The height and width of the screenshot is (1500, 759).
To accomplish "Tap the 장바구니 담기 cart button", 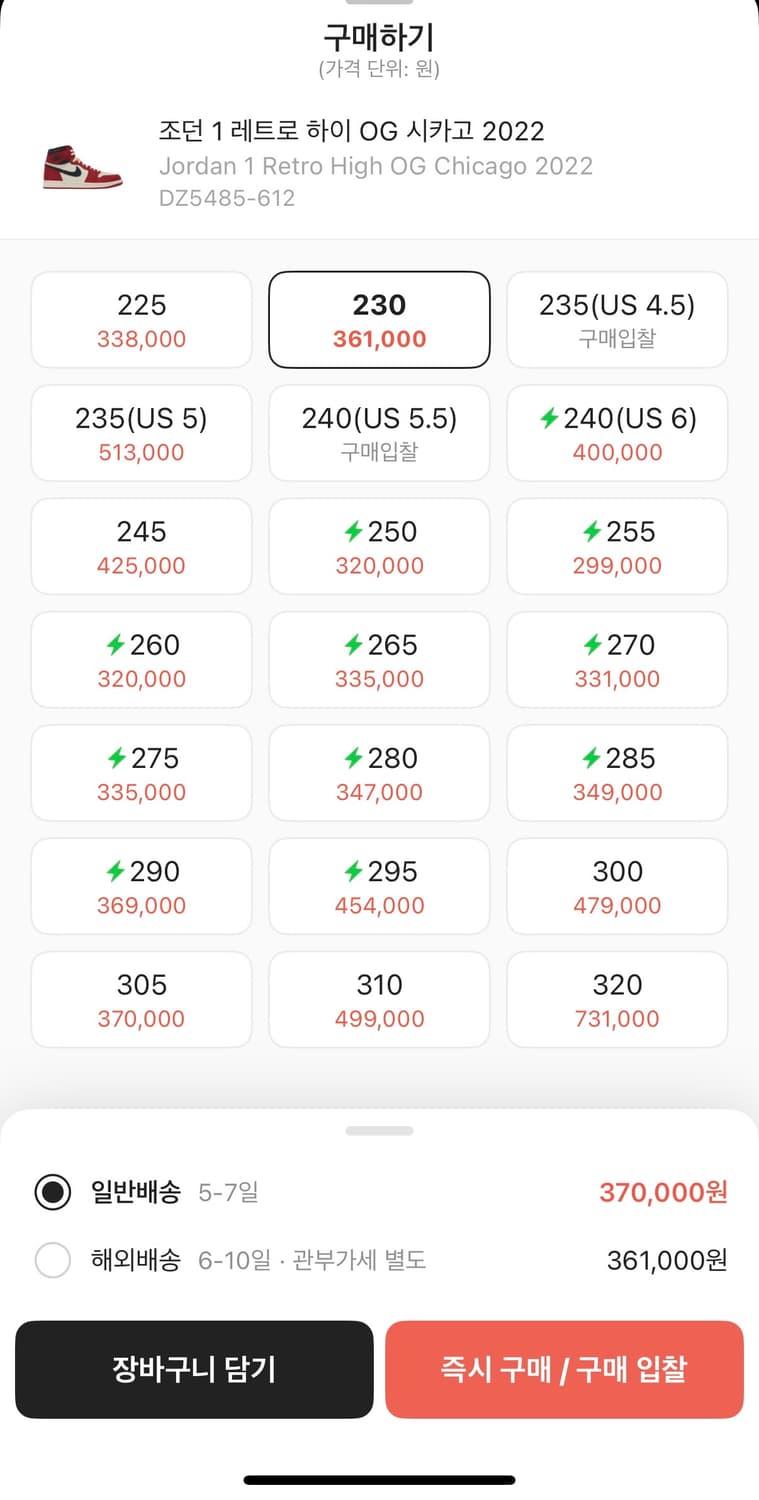I will (194, 1369).
